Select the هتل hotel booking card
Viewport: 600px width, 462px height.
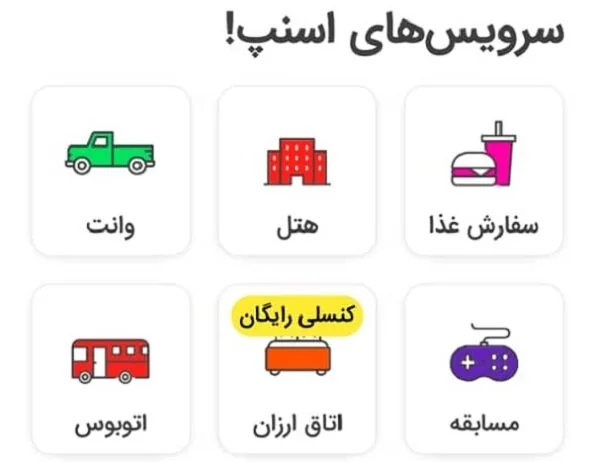[297, 172]
